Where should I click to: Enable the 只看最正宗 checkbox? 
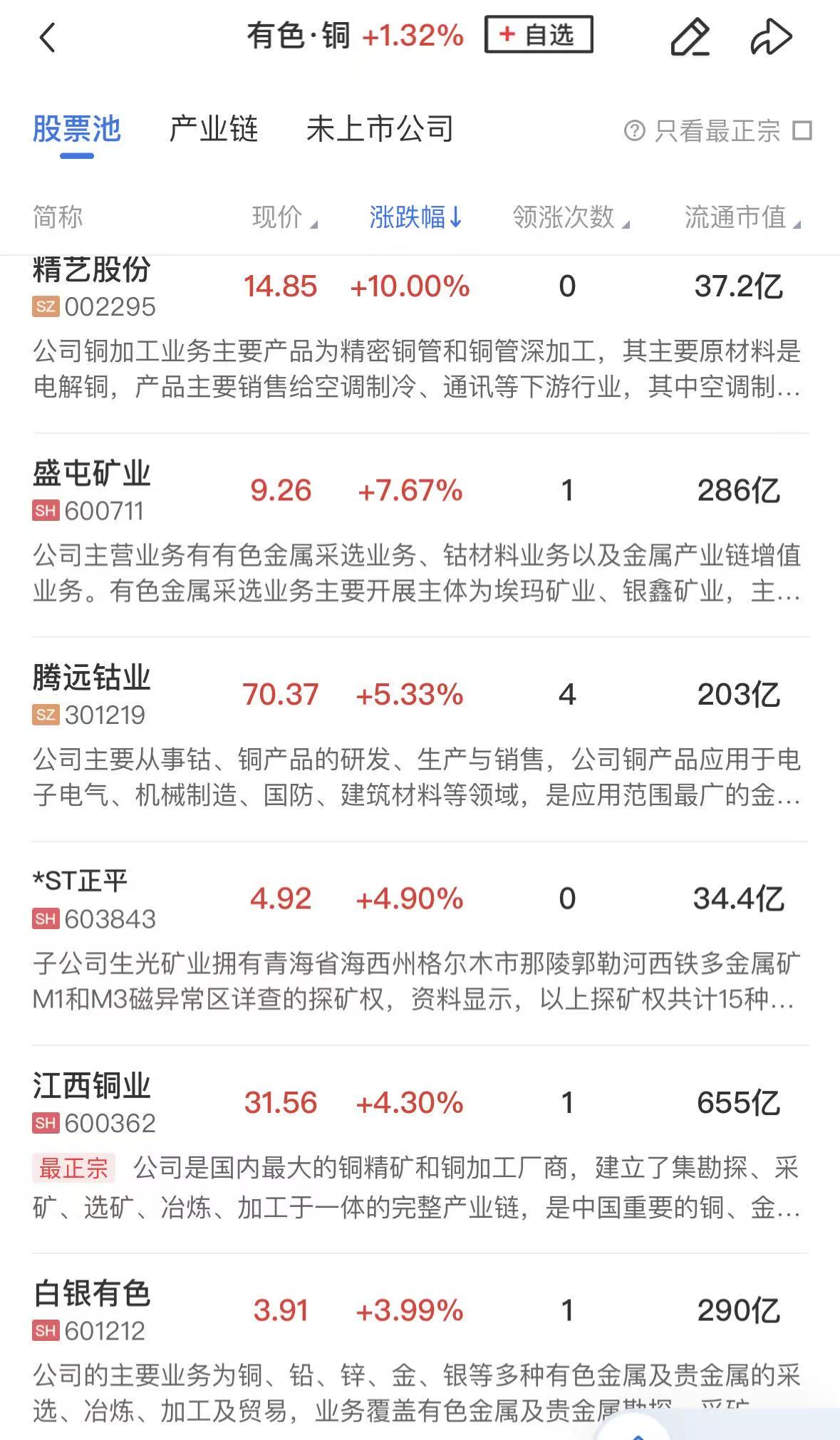coord(802,131)
